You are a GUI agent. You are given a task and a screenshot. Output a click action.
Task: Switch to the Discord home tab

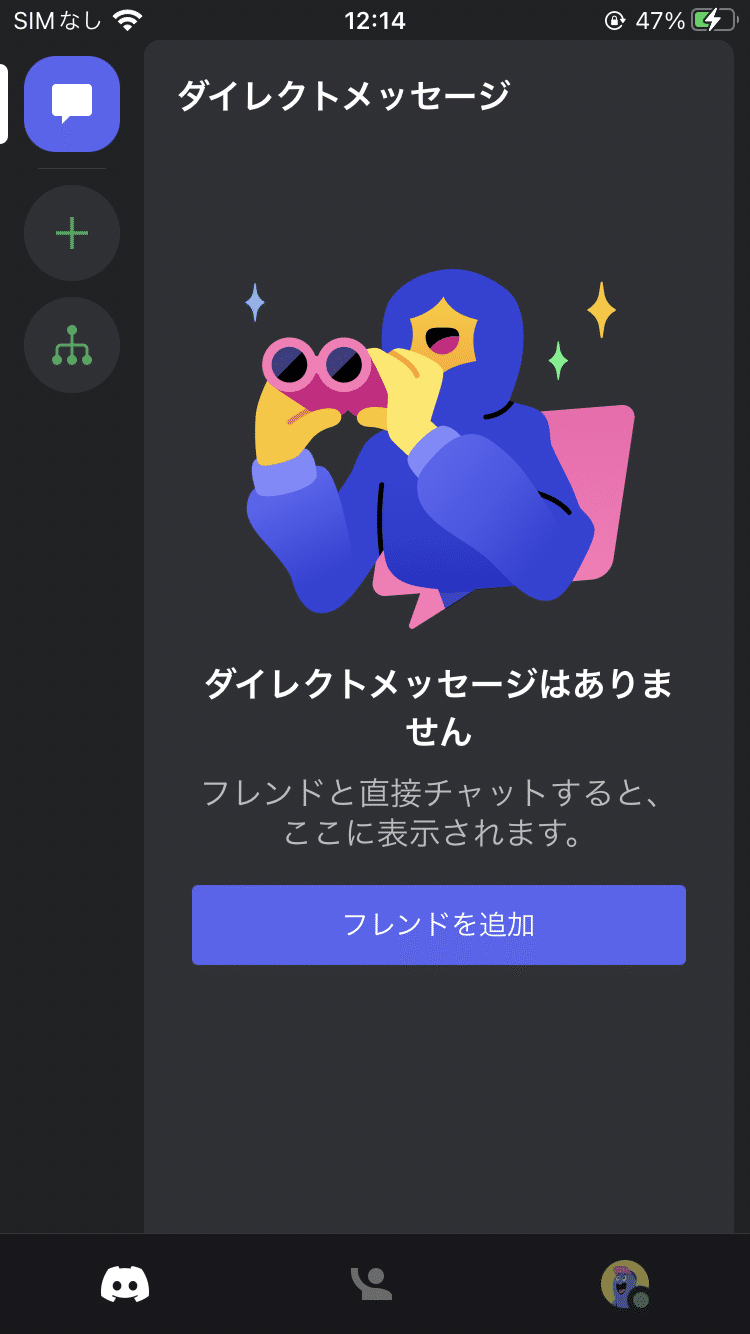[125, 1284]
